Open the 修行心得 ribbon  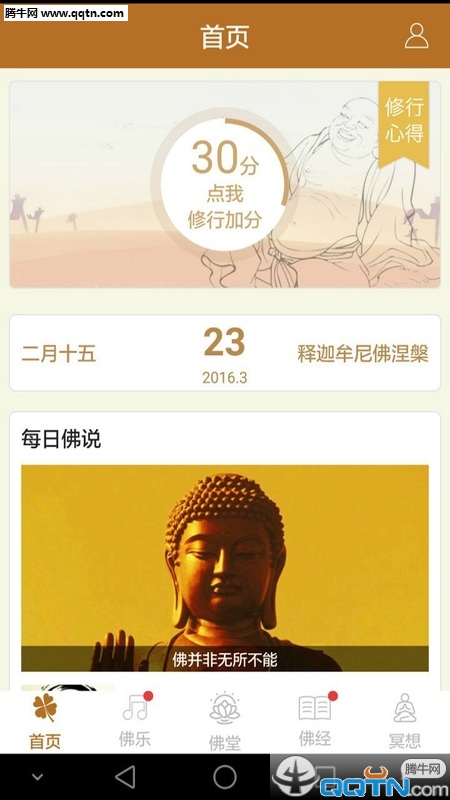click(404, 124)
